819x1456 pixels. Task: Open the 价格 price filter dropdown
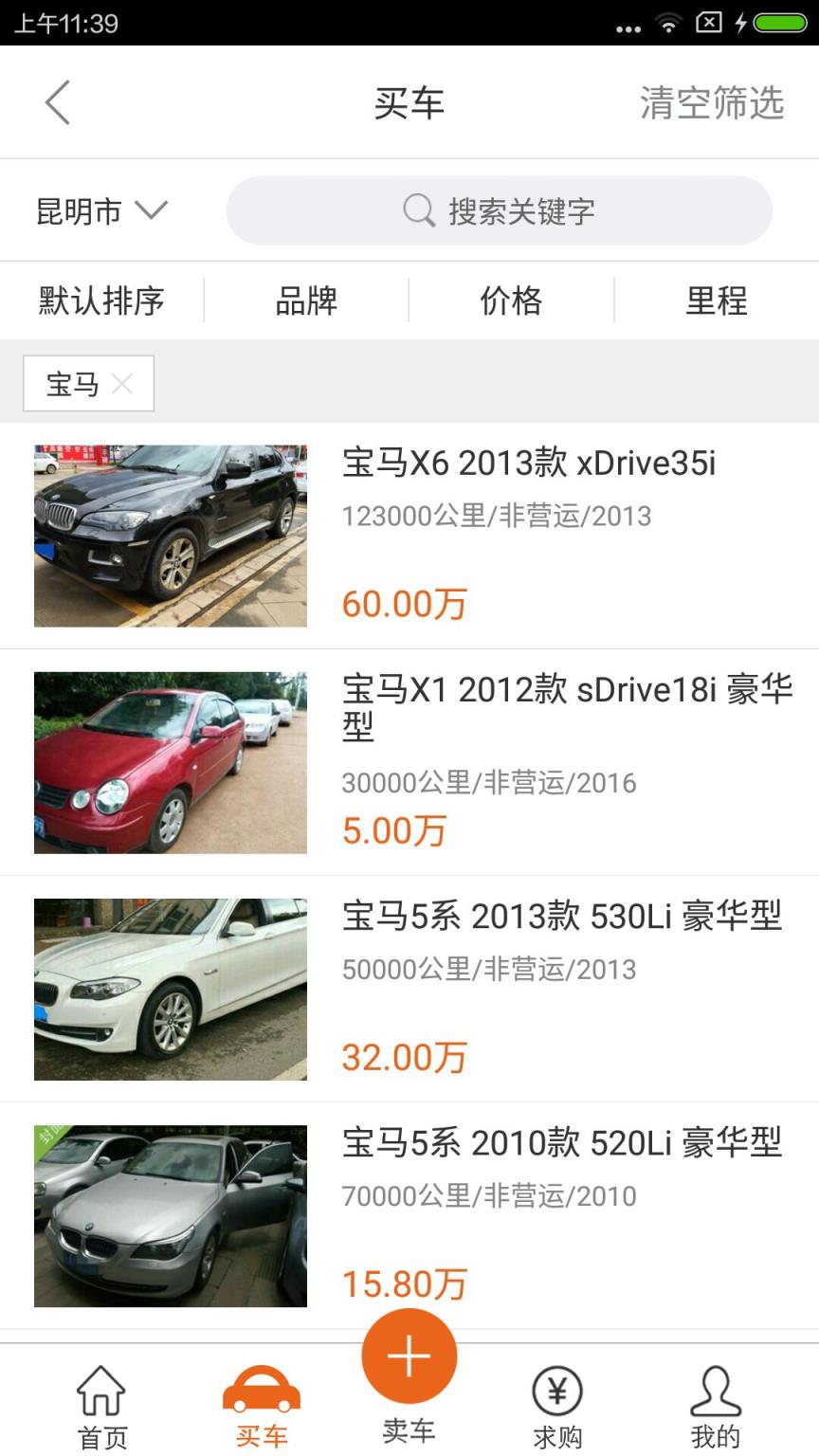(x=511, y=300)
